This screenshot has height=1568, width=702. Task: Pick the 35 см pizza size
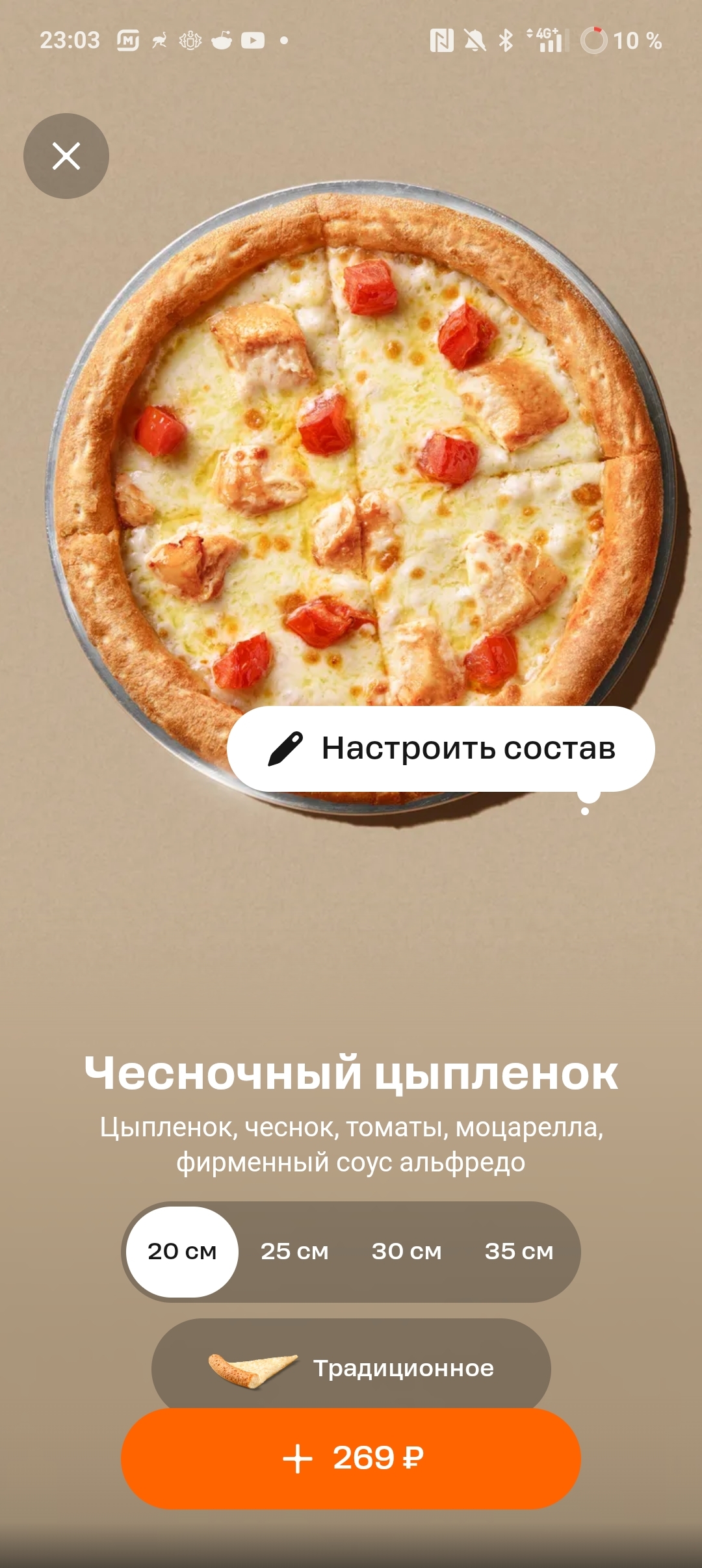pyautogui.click(x=519, y=1251)
